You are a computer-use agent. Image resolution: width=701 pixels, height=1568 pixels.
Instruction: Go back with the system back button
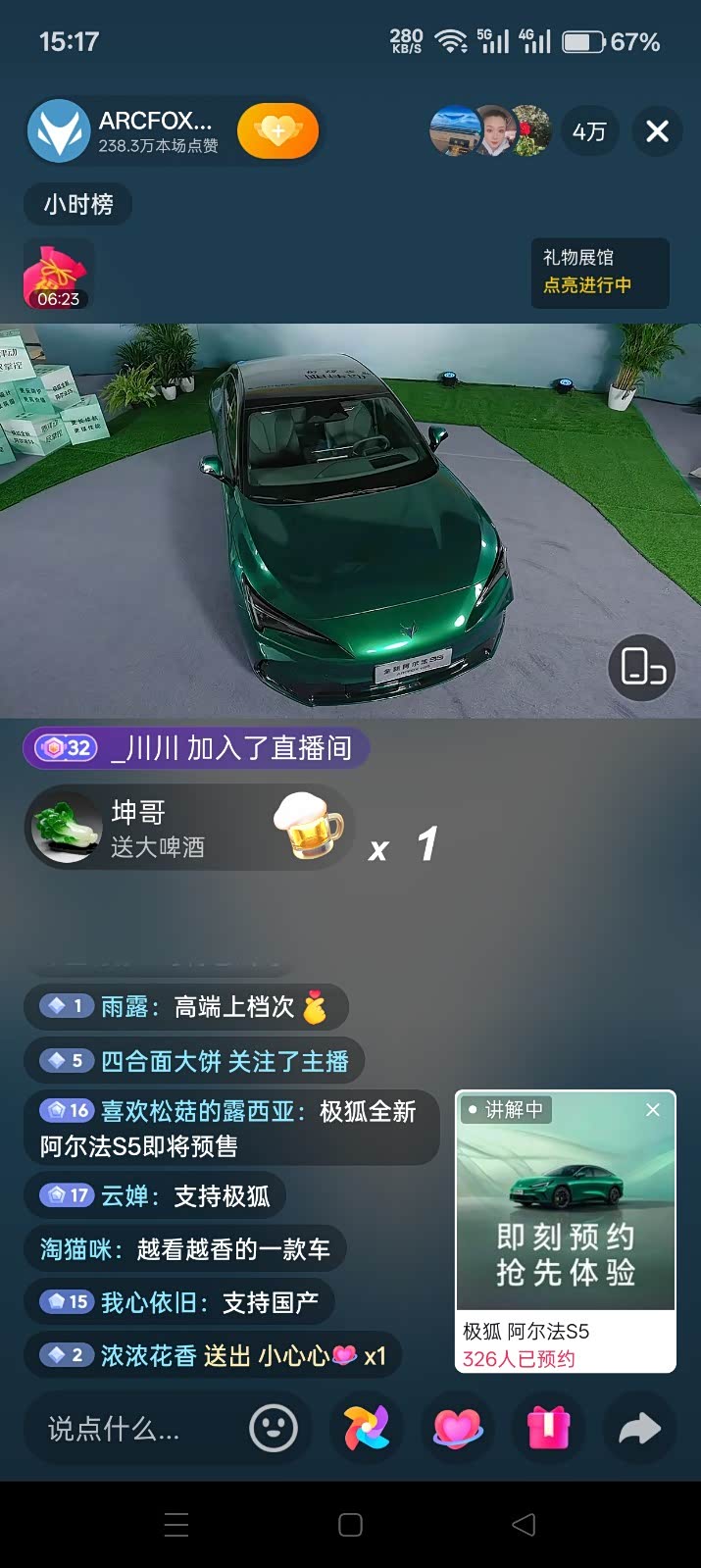pos(524,1524)
